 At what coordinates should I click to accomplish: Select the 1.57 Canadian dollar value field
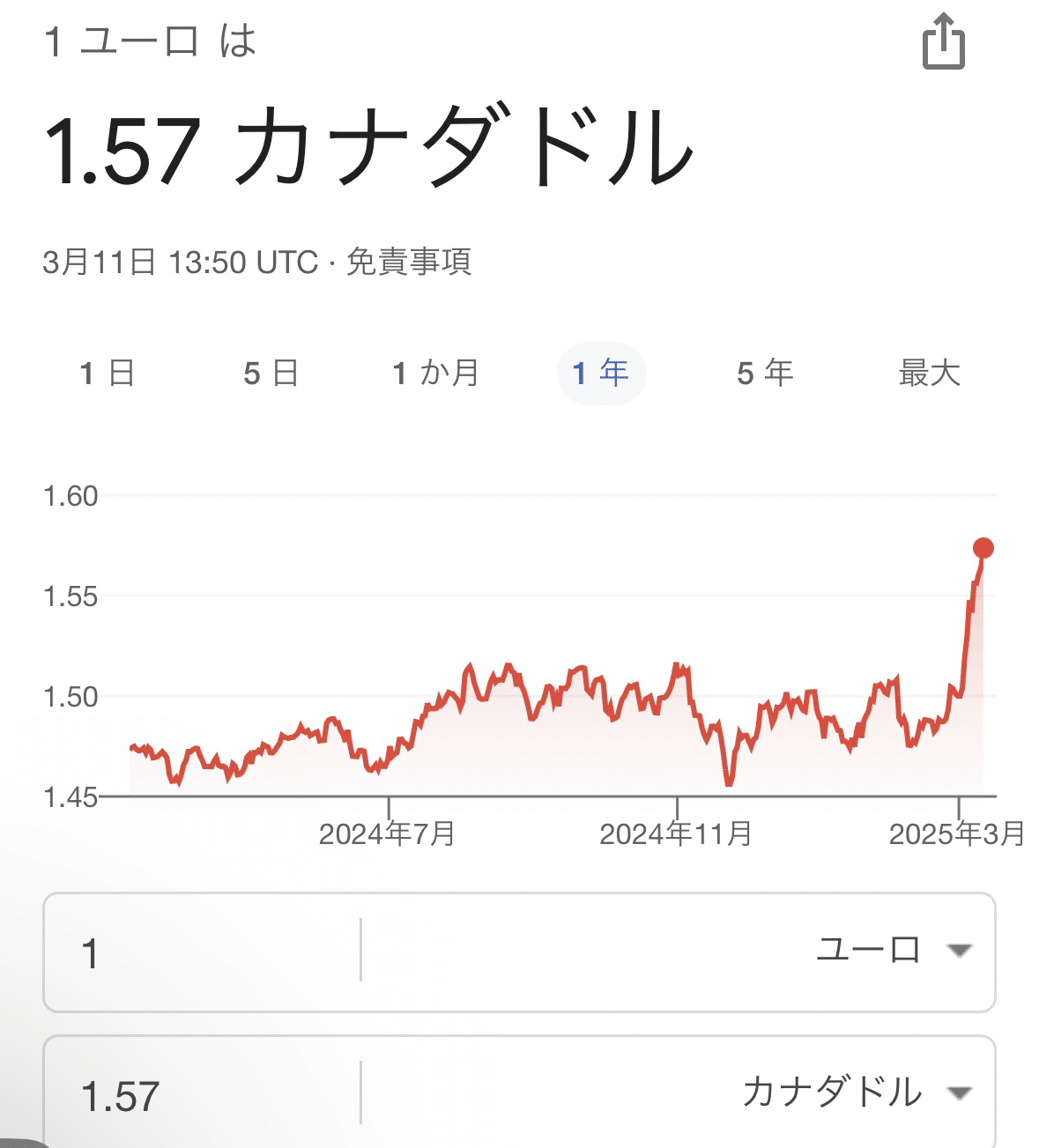pos(203,1095)
